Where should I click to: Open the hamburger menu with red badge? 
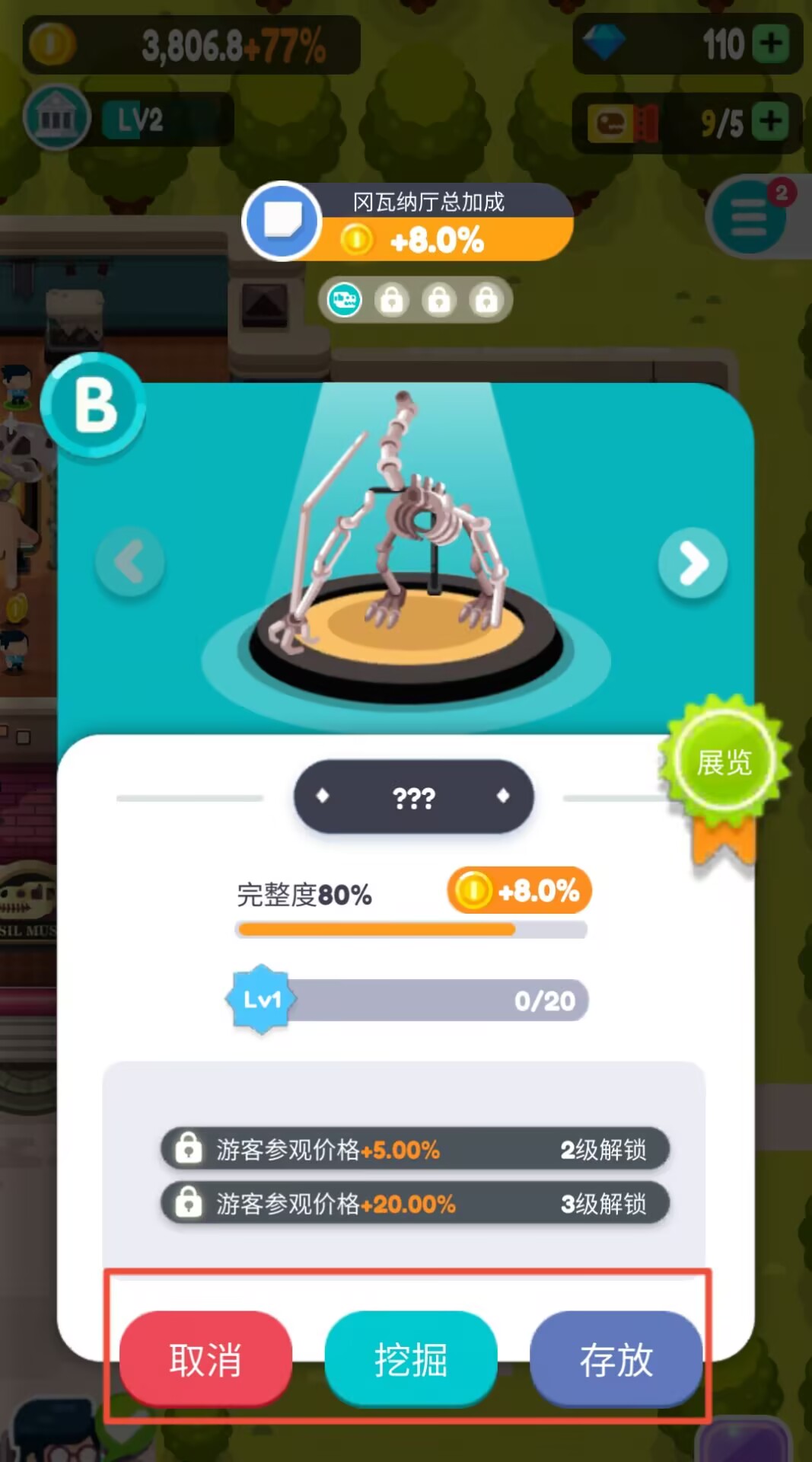(750, 219)
